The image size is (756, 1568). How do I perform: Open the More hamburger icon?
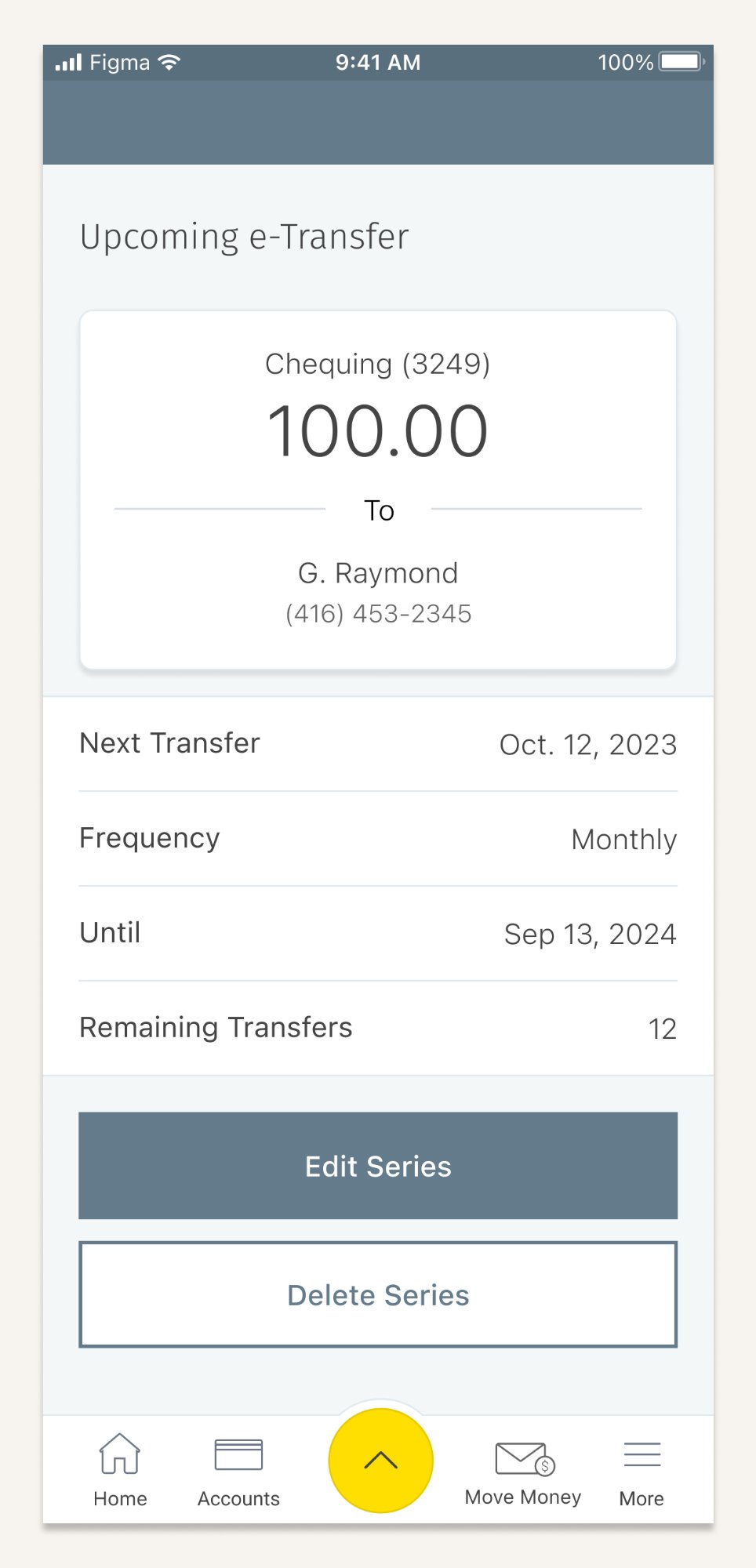[641, 1453]
